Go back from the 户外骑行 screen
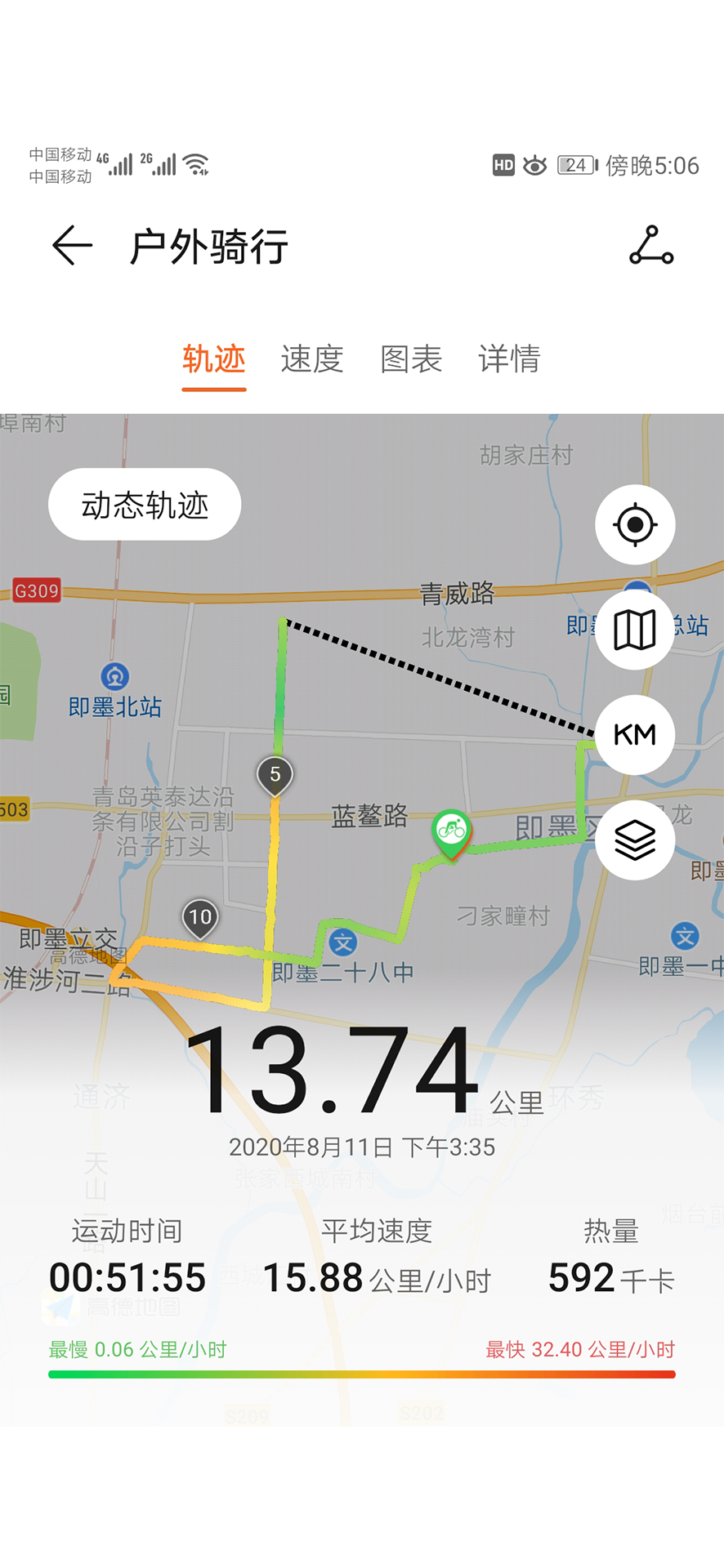Screen dimensions: 724x1568 pyautogui.click(x=72, y=245)
